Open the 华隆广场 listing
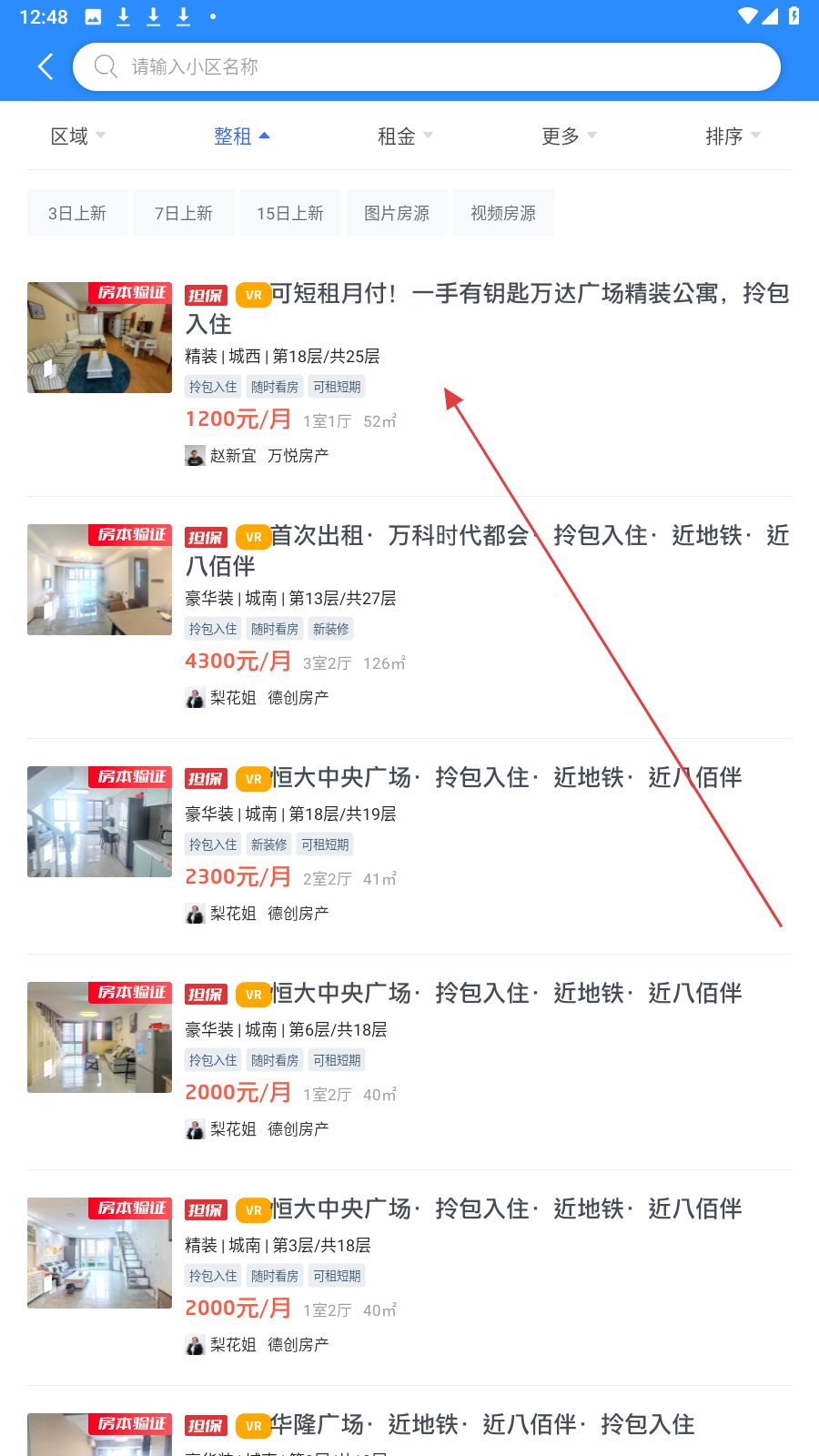Viewport: 819px width, 1456px height. tap(409, 1431)
